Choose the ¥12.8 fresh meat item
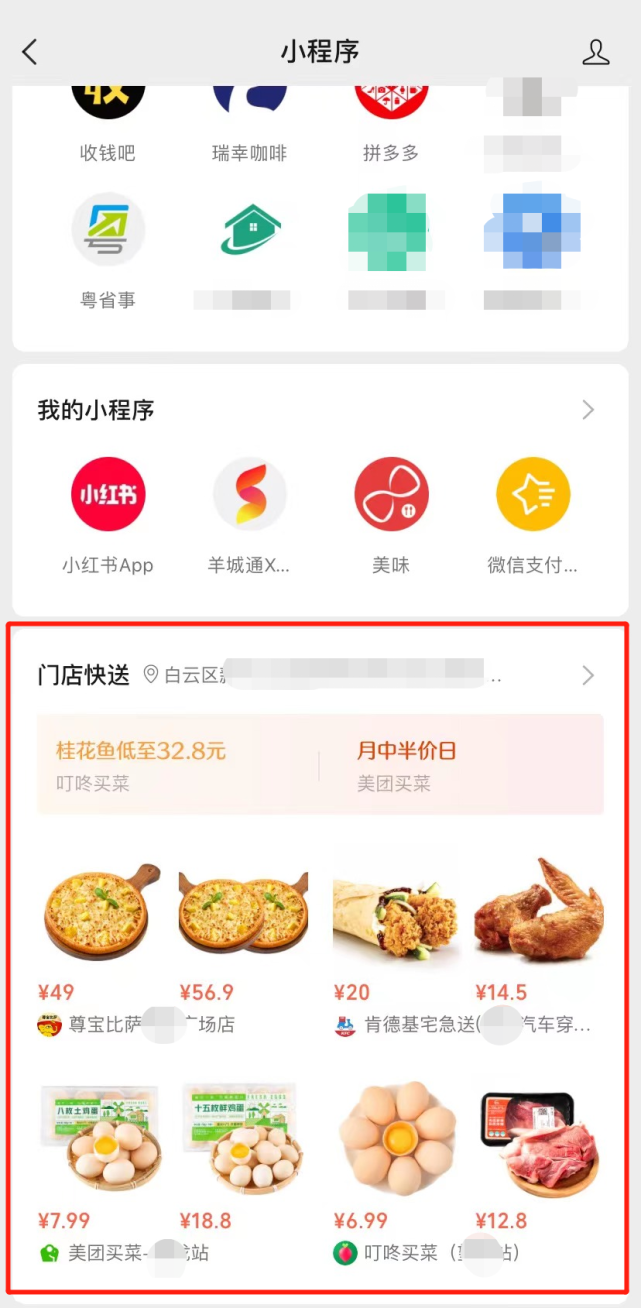 tap(538, 1142)
